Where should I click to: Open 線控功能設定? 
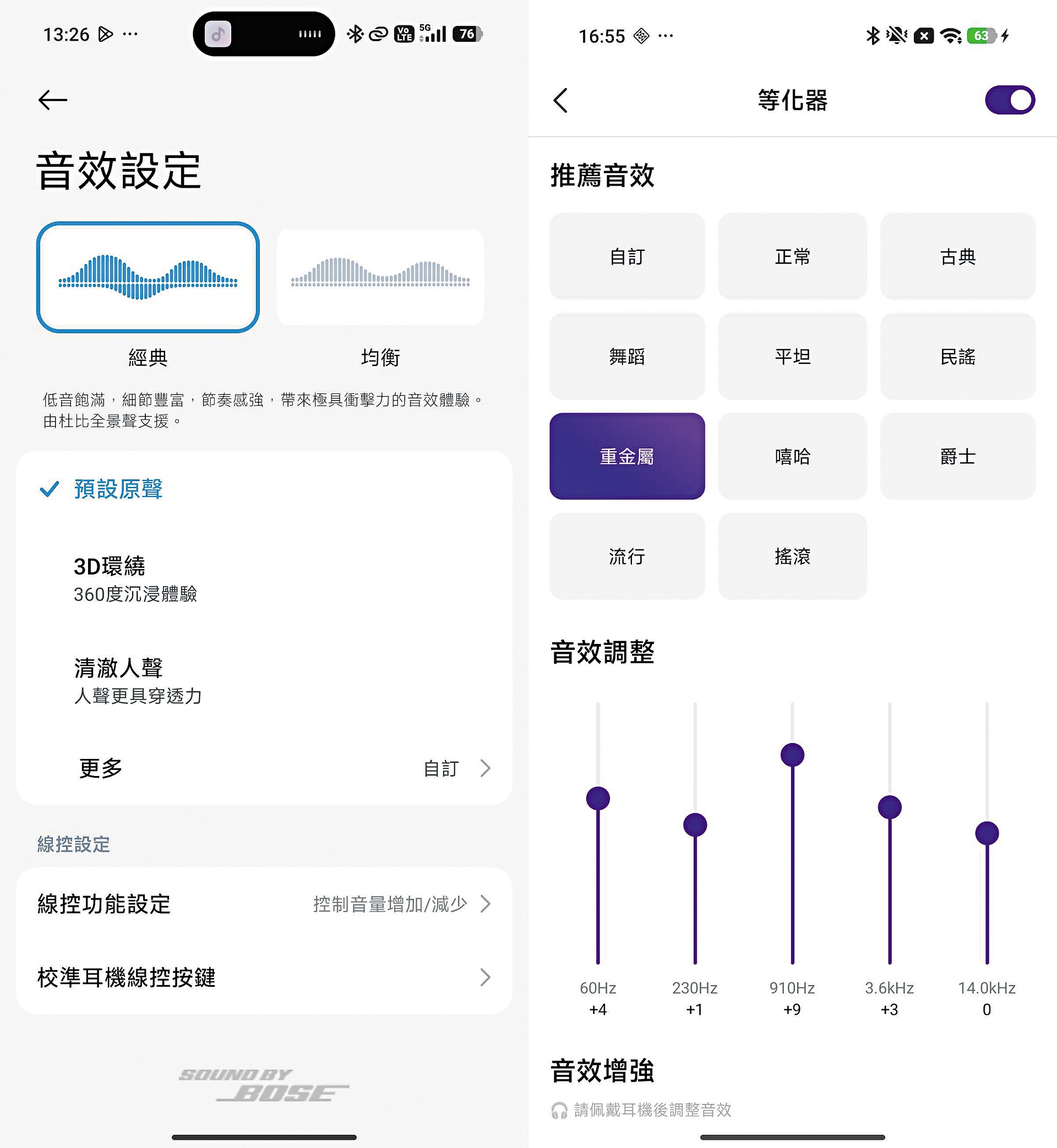click(263, 904)
